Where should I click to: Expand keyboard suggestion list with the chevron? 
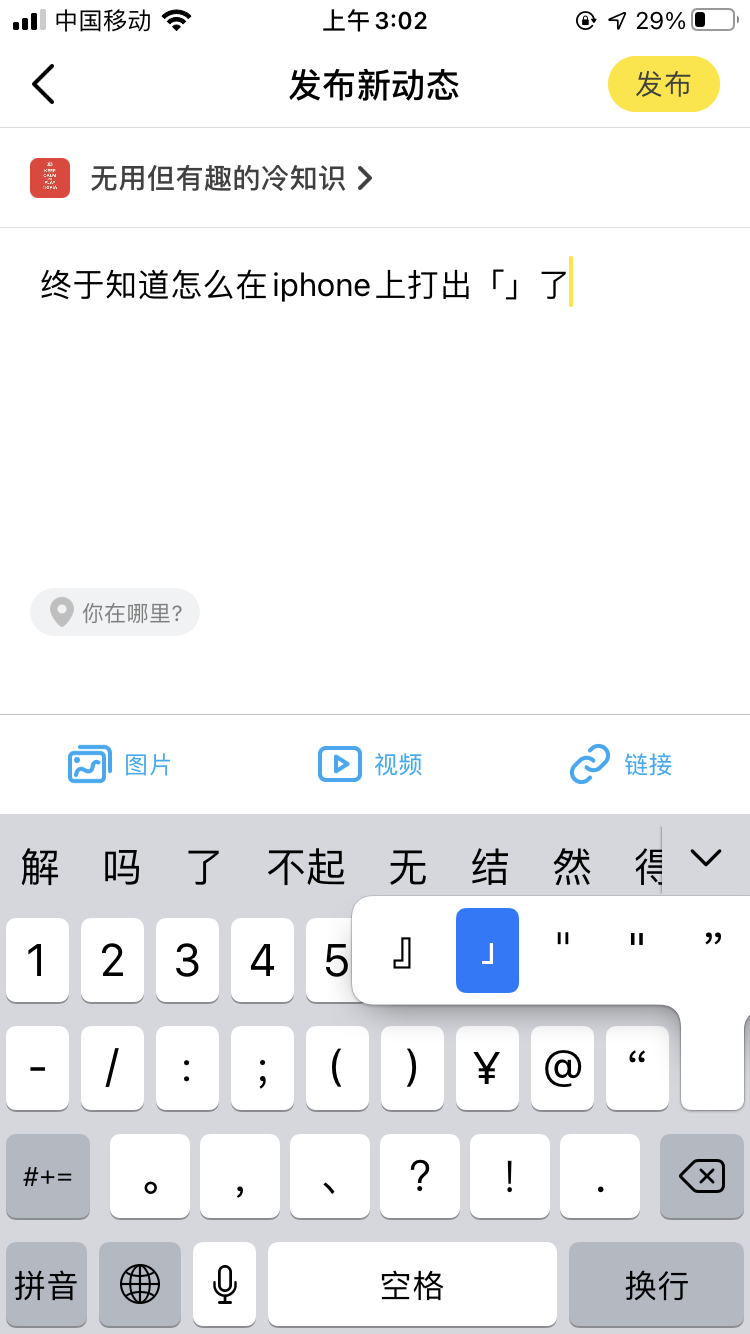tap(706, 858)
